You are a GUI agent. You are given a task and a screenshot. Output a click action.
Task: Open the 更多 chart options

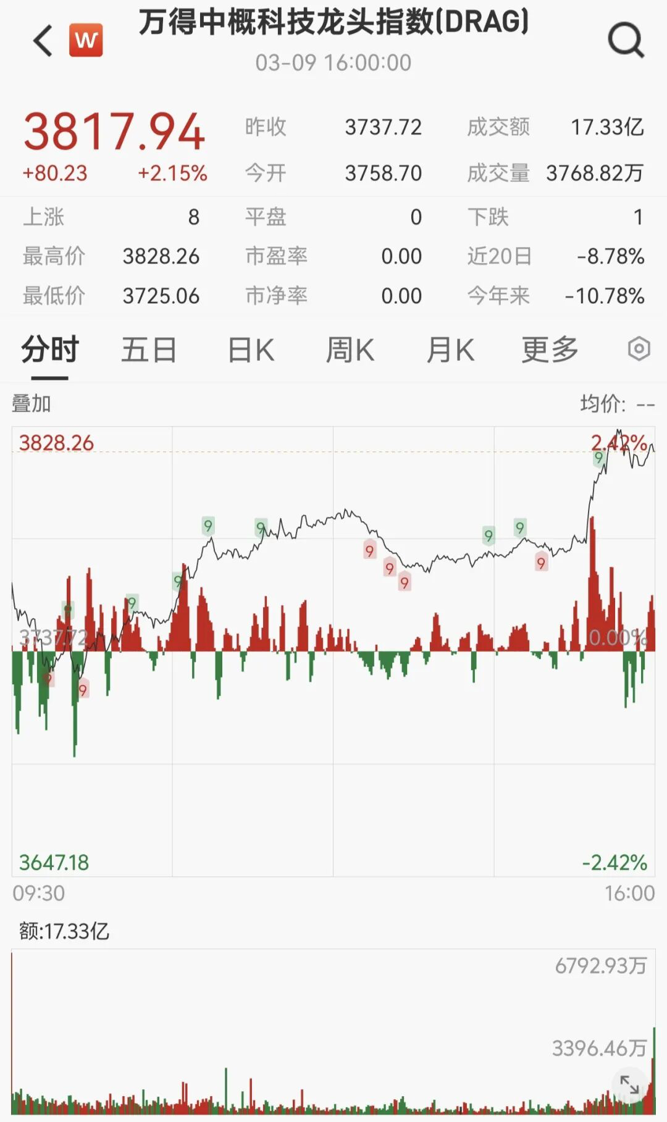[x=550, y=350]
